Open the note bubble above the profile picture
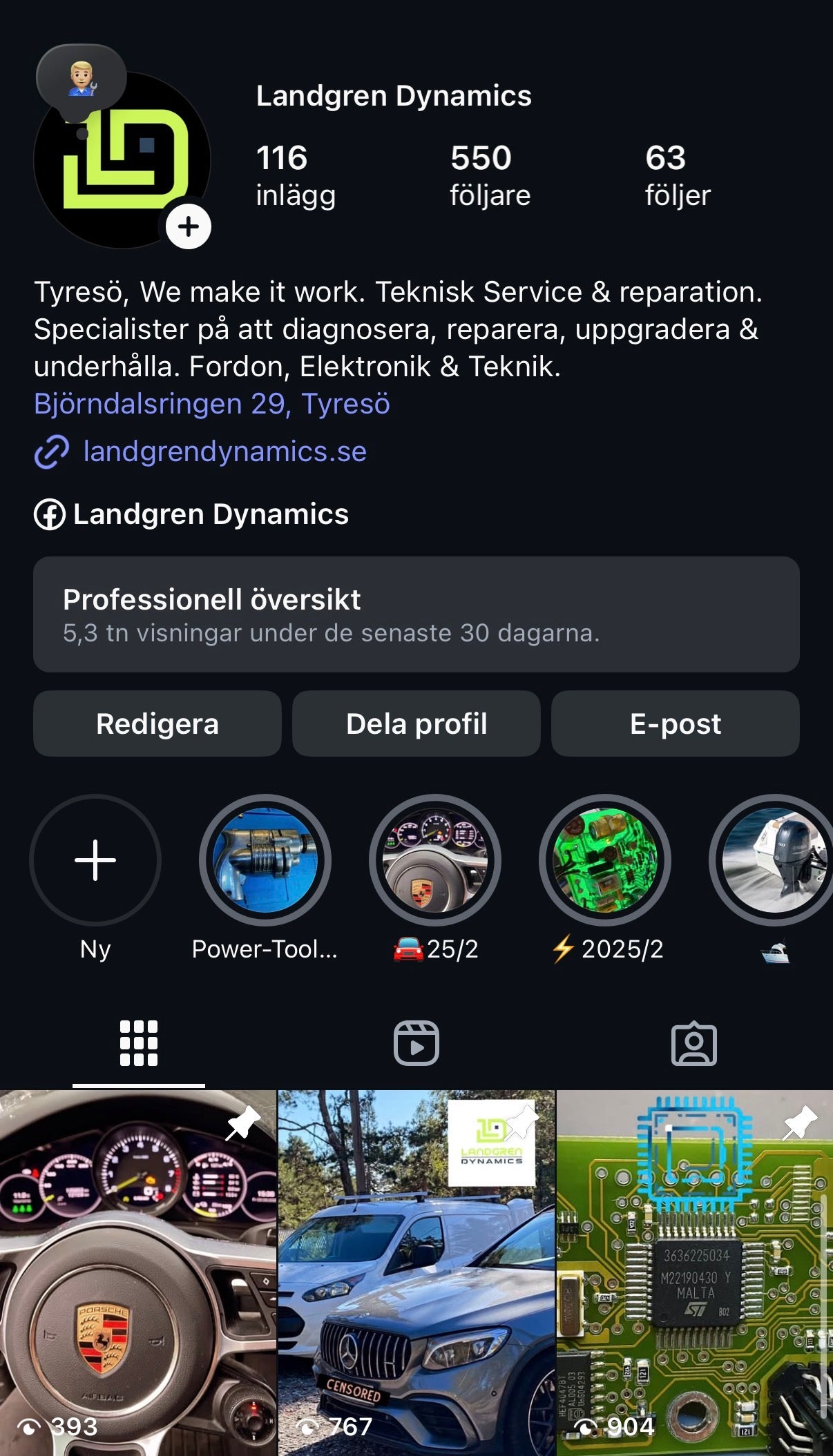Screen dimensions: 833x1456 coord(82,78)
